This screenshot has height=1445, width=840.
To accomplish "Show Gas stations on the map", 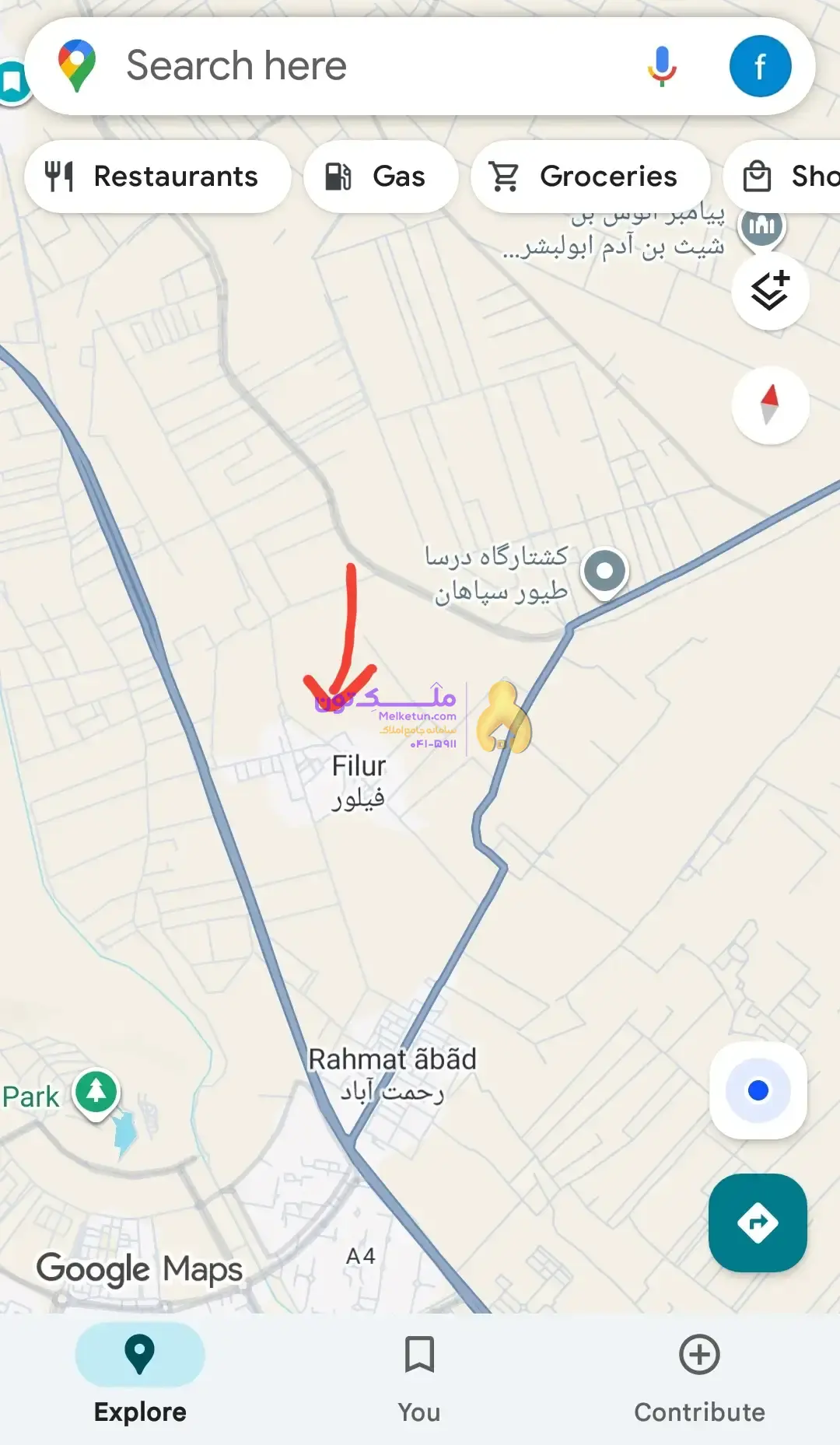I will click(x=380, y=177).
